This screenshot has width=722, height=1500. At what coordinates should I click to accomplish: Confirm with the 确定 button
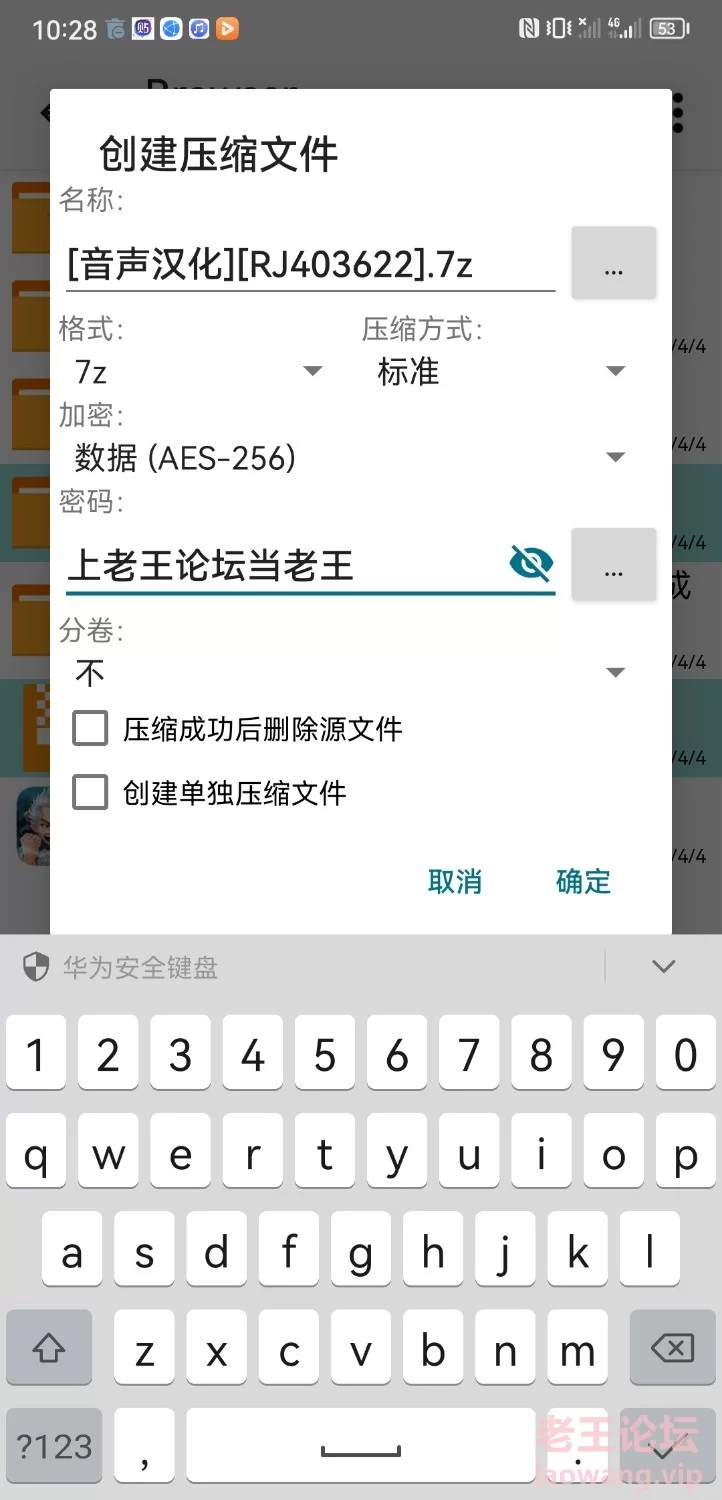click(x=583, y=881)
